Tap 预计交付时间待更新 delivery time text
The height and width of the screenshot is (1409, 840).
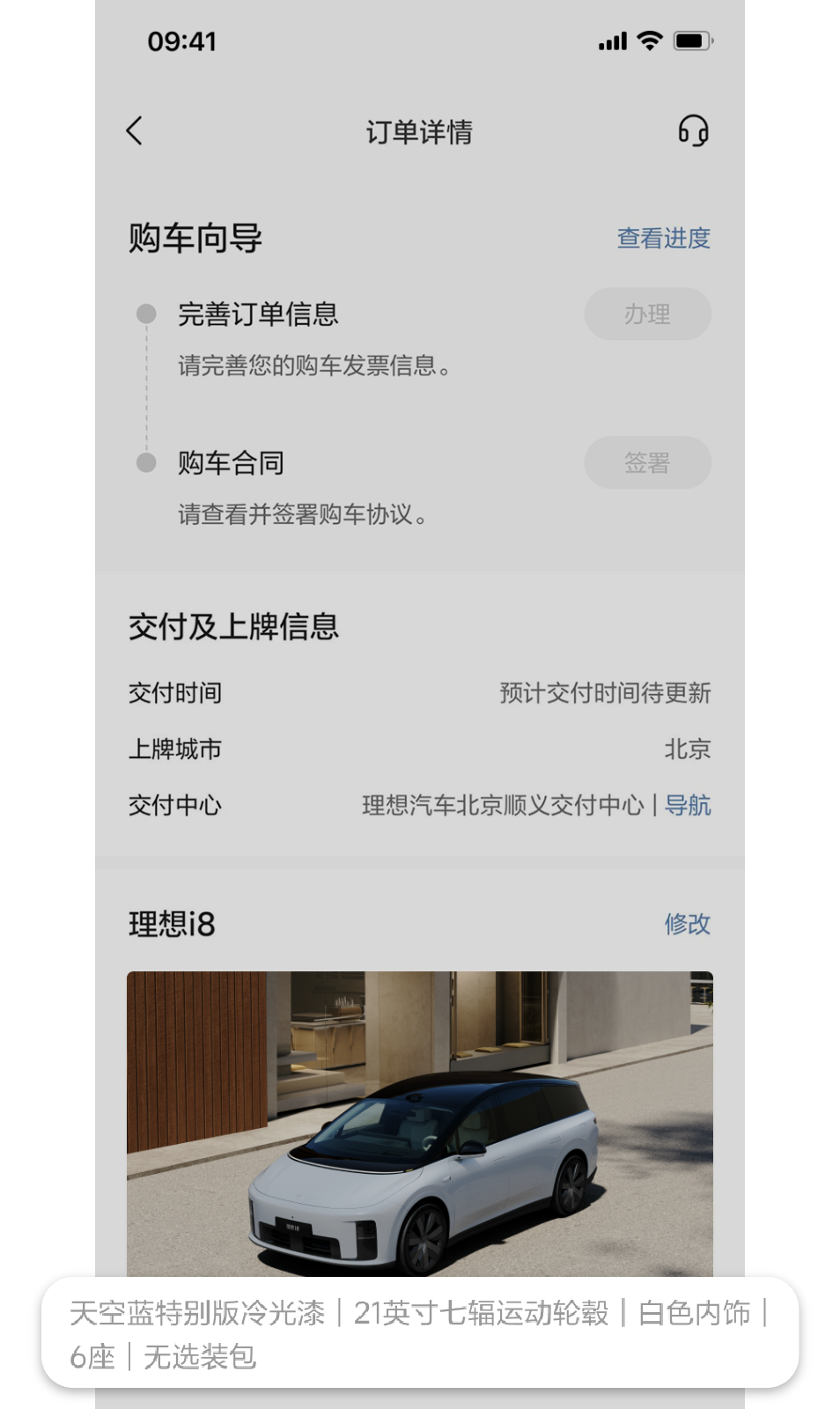pyautogui.click(x=606, y=693)
